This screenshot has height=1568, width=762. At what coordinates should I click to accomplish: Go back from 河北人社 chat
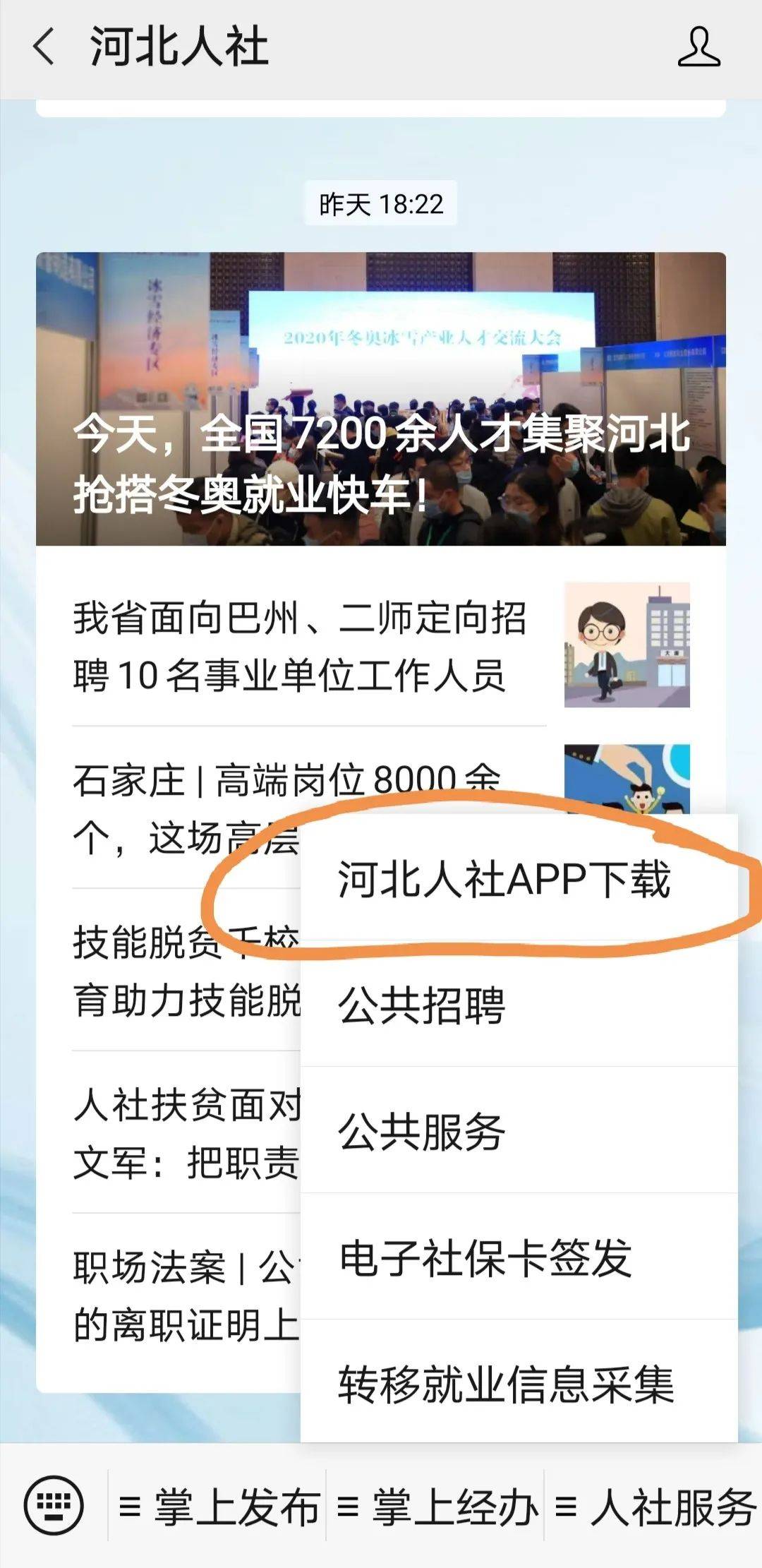(x=44, y=47)
